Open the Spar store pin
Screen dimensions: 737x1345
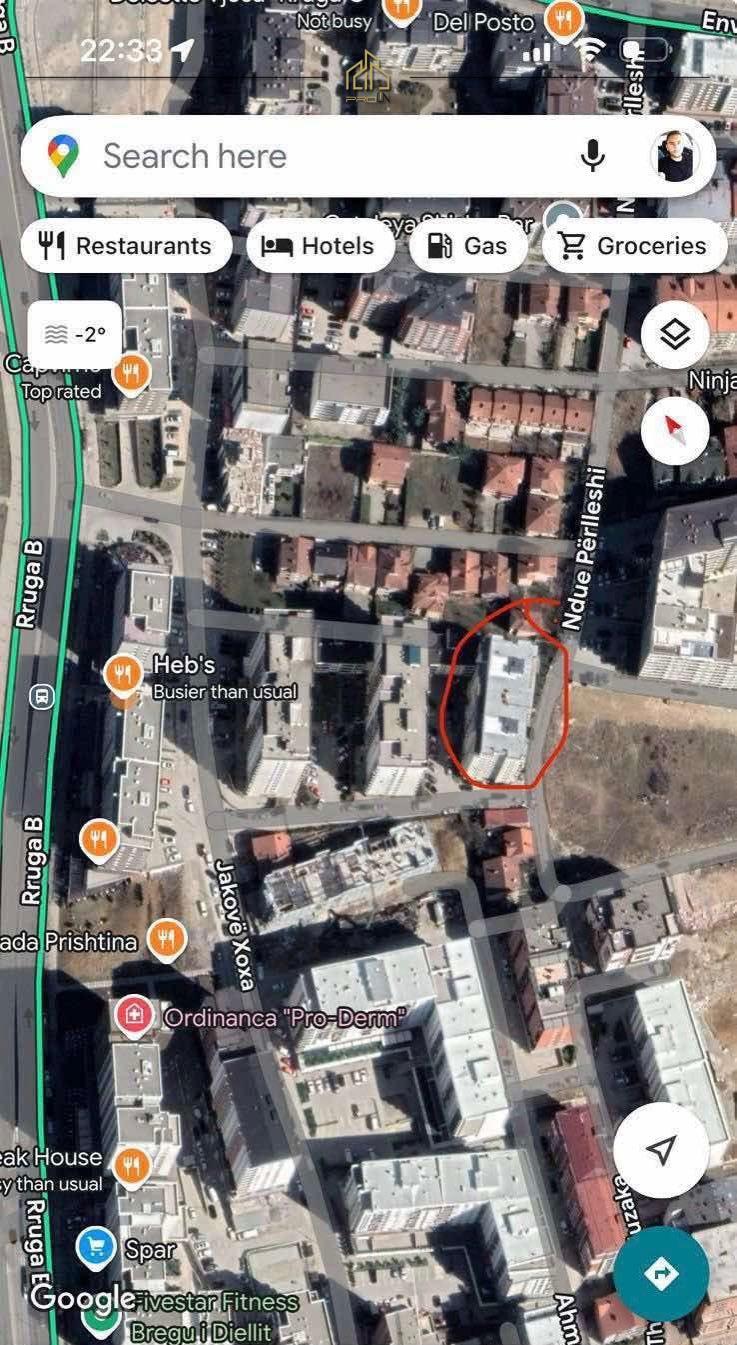point(97,1247)
